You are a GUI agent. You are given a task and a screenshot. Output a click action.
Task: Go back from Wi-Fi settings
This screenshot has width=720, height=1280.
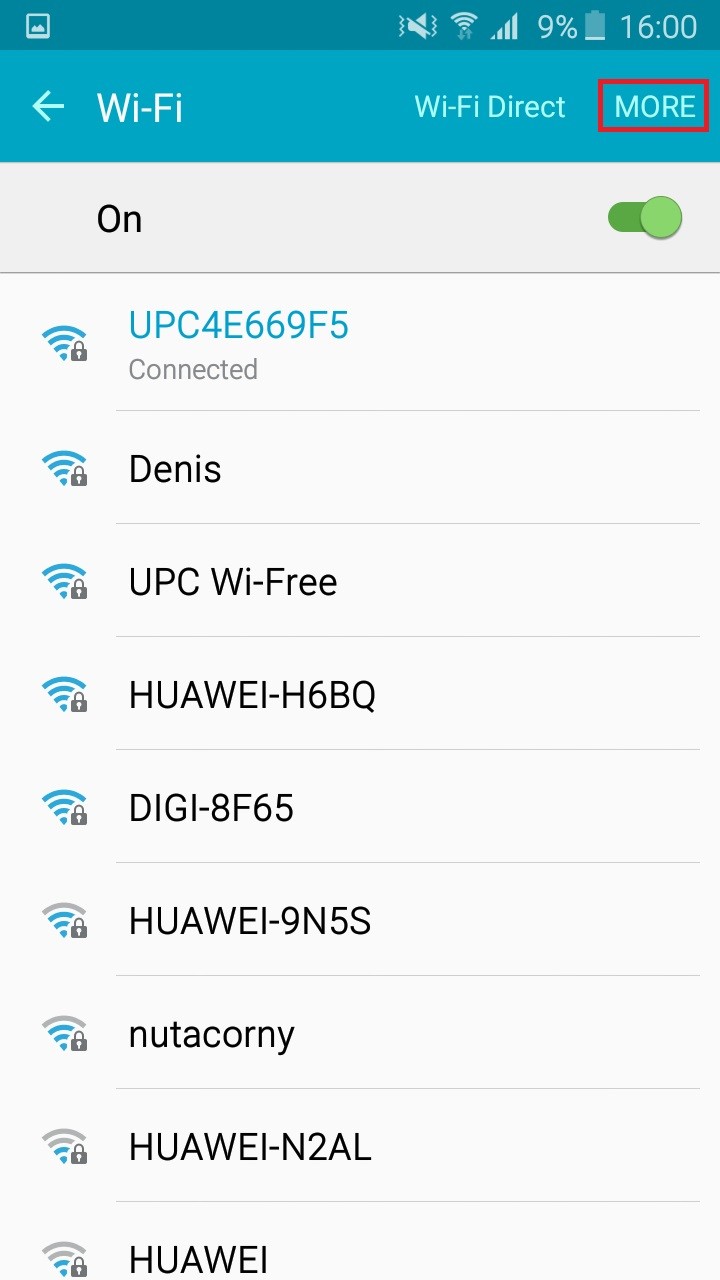(48, 106)
